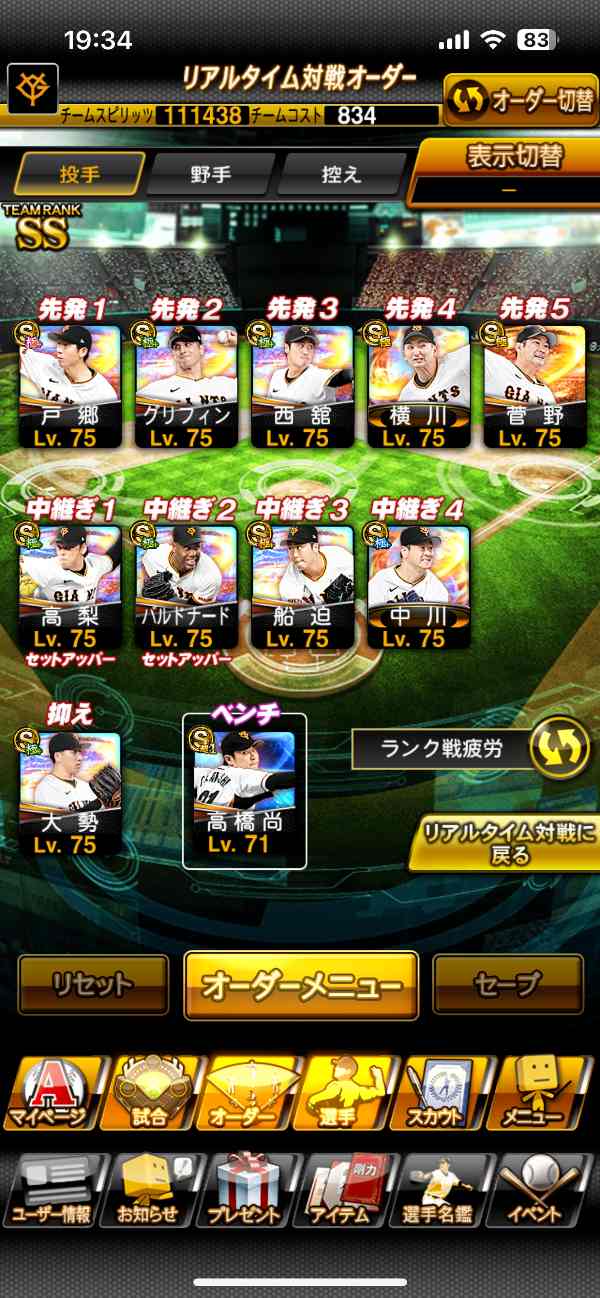Return via リアルタイム対戦に戻る button
This screenshot has height=1298, width=600.
click(507, 842)
